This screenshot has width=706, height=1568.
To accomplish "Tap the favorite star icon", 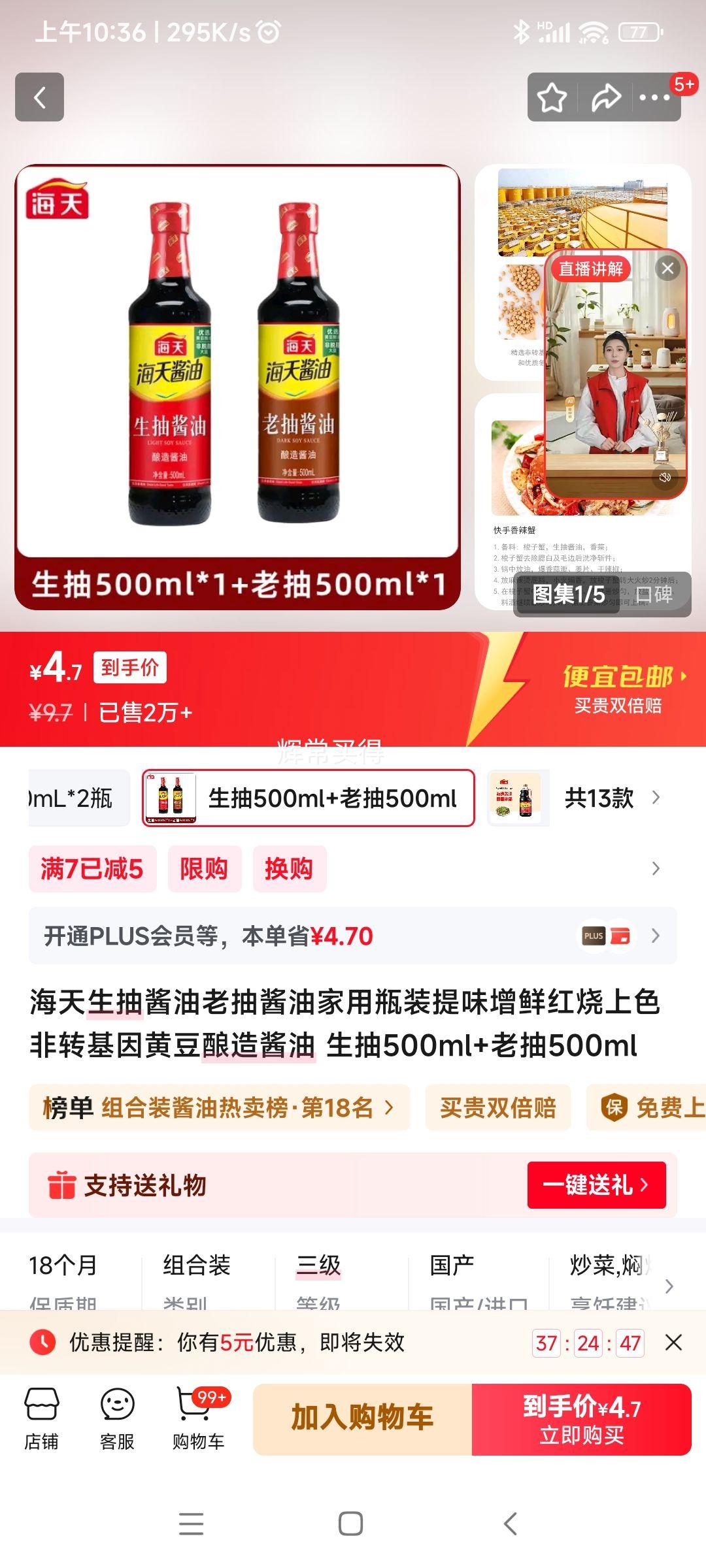I will tap(551, 97).
